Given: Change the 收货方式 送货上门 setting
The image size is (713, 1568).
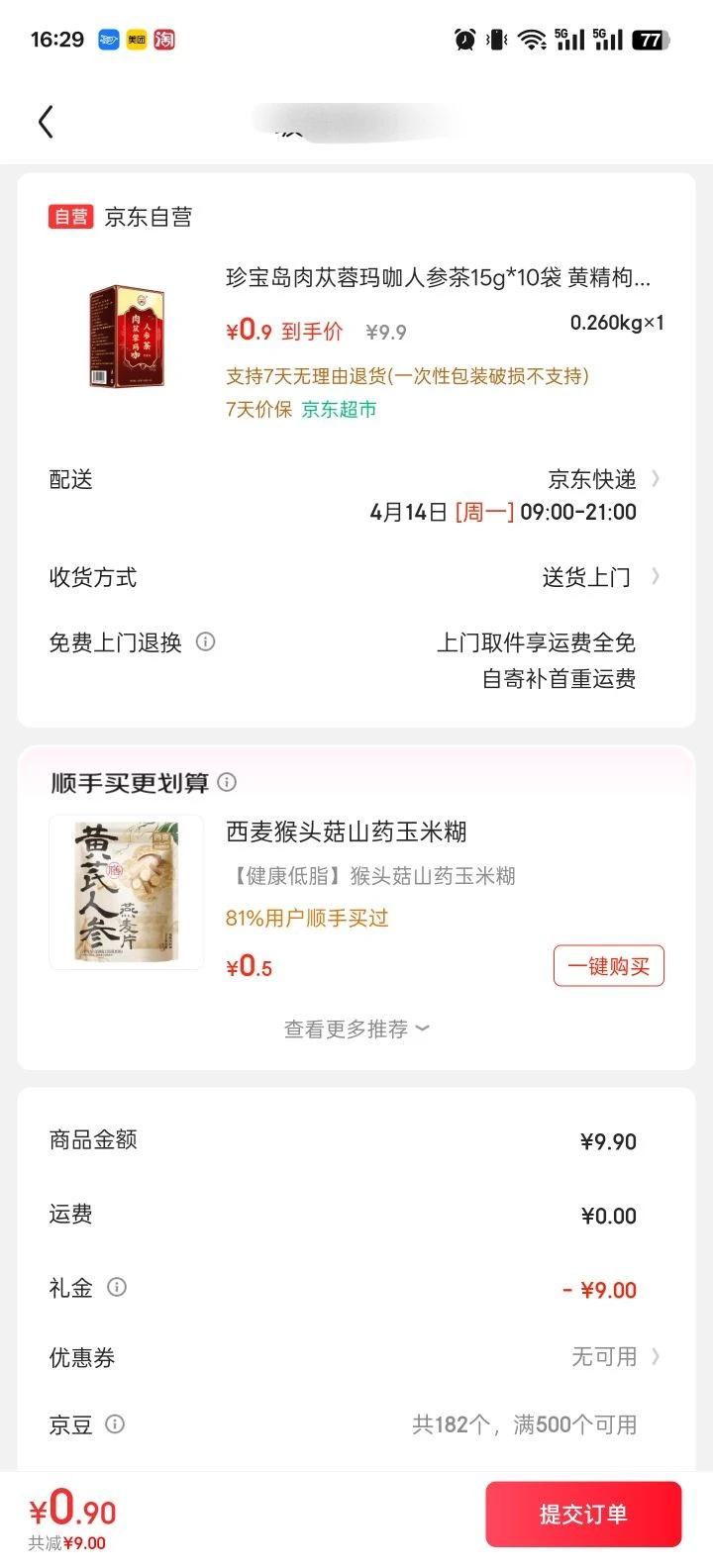Looking at the screenshot, I should point(598,577).
